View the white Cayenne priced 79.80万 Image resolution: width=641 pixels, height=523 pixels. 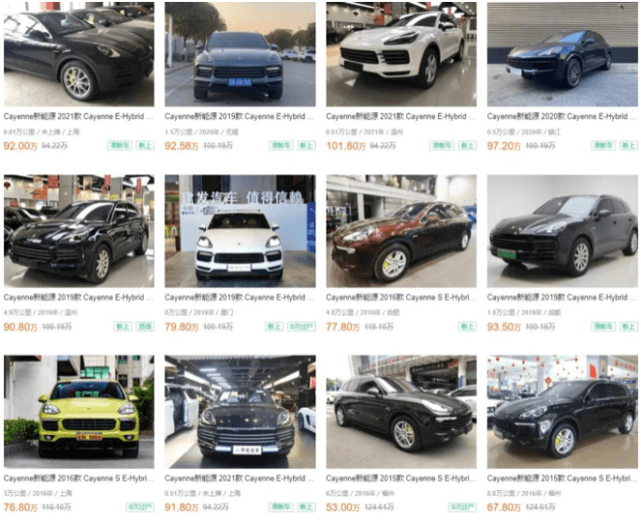239,232
